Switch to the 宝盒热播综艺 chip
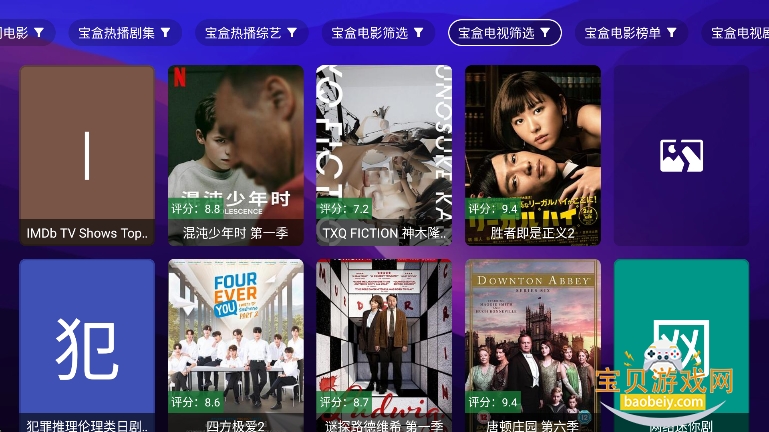Screen dimensions: 769x432 tap(251, 33)
